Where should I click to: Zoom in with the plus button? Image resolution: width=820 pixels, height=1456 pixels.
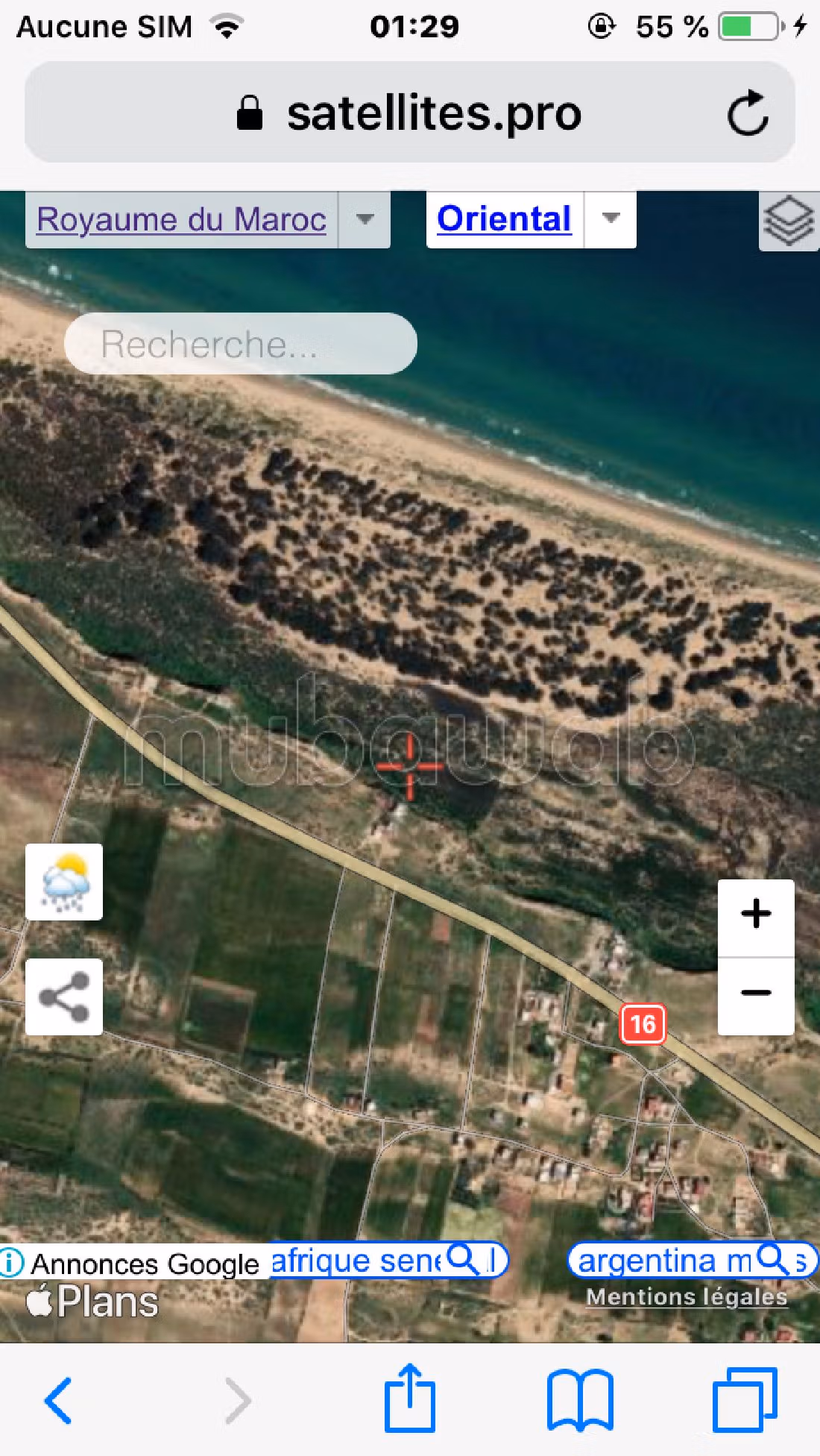click(756, 915)
